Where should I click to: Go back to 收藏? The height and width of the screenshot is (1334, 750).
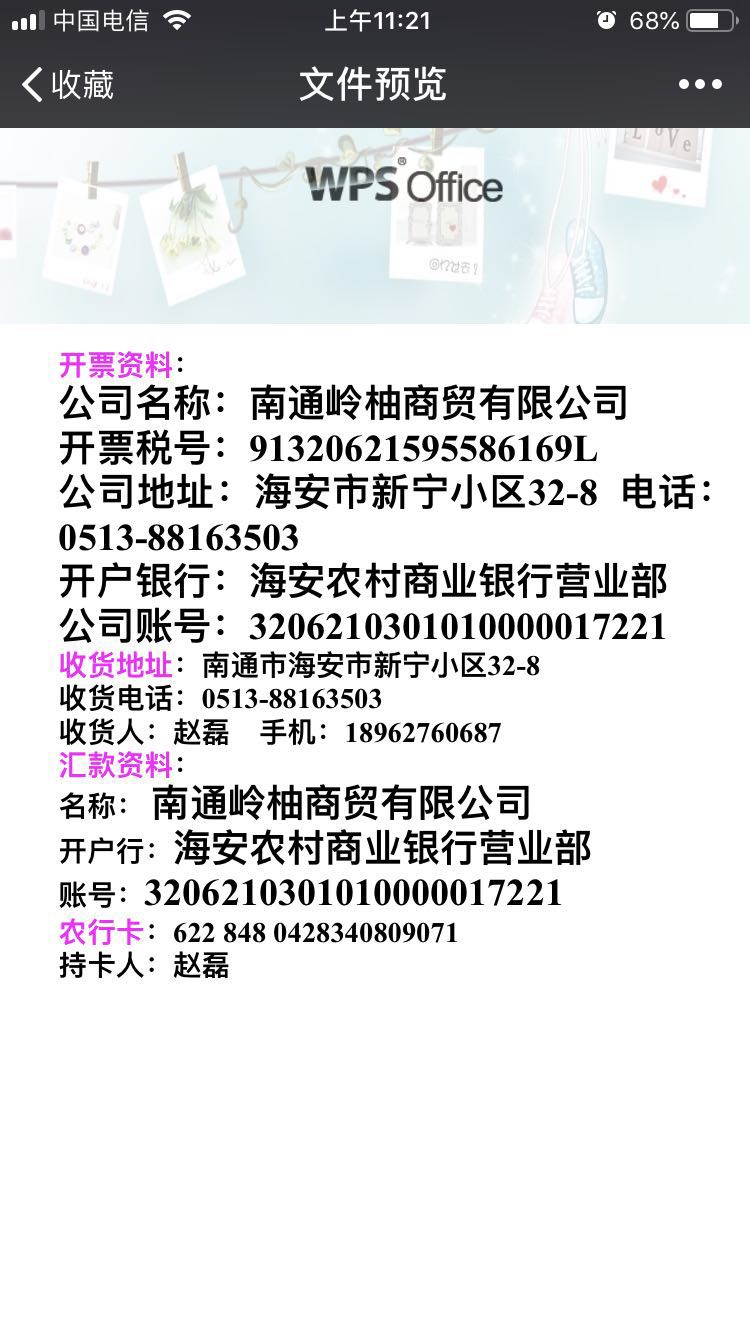click(68, 85)
